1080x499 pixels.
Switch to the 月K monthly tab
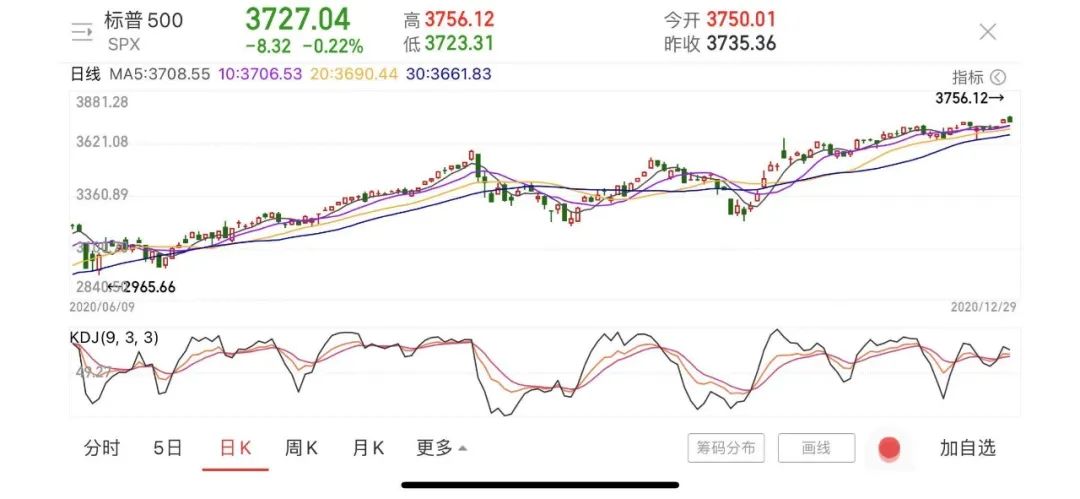pos(368,448)
